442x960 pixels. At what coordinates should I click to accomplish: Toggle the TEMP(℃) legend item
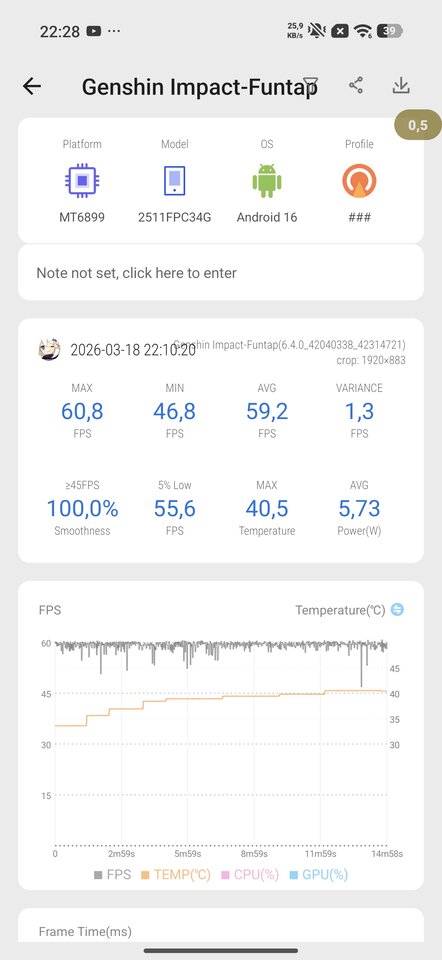[176, 874]
